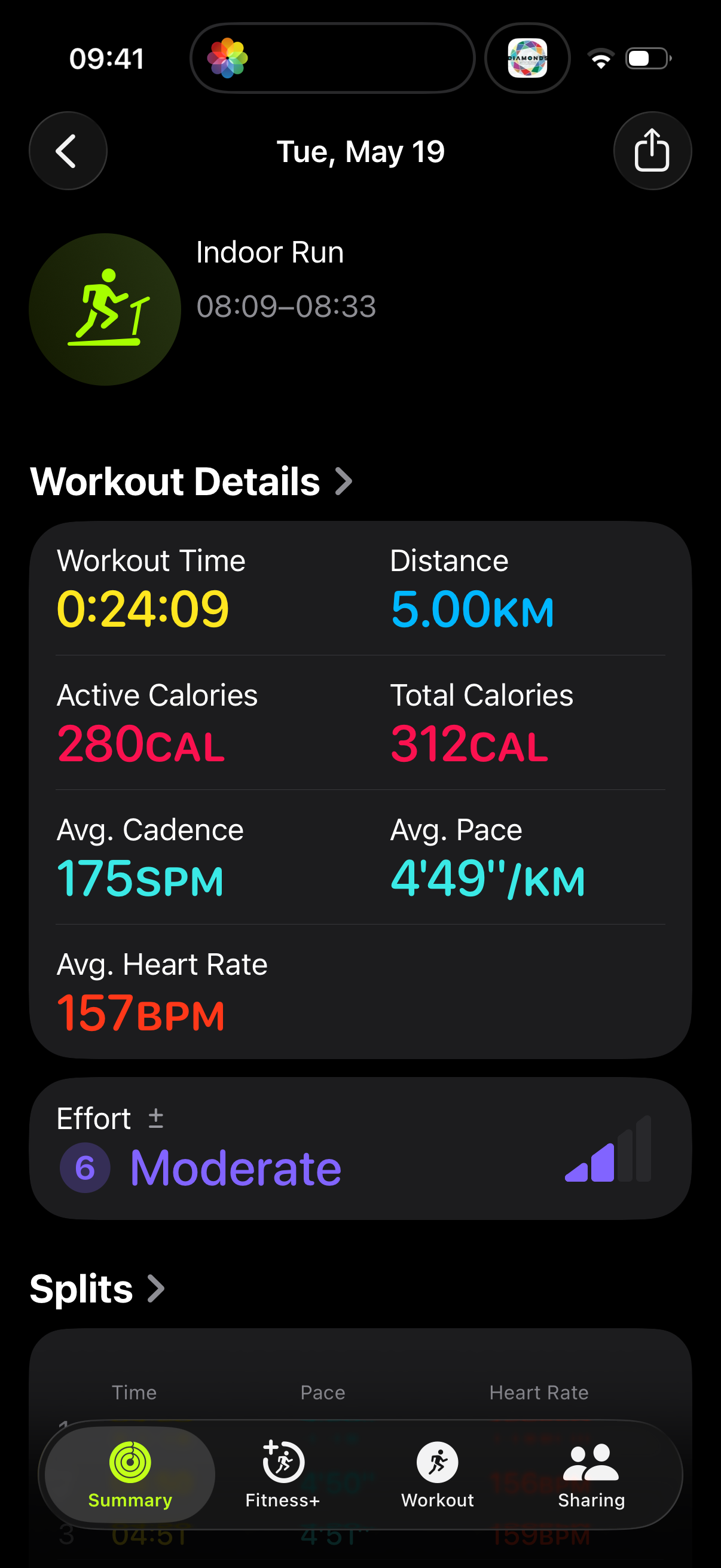This screenshot has height=1568, width=721.
Task: Switch to the Summary tab
Action: click(130, 1475)
